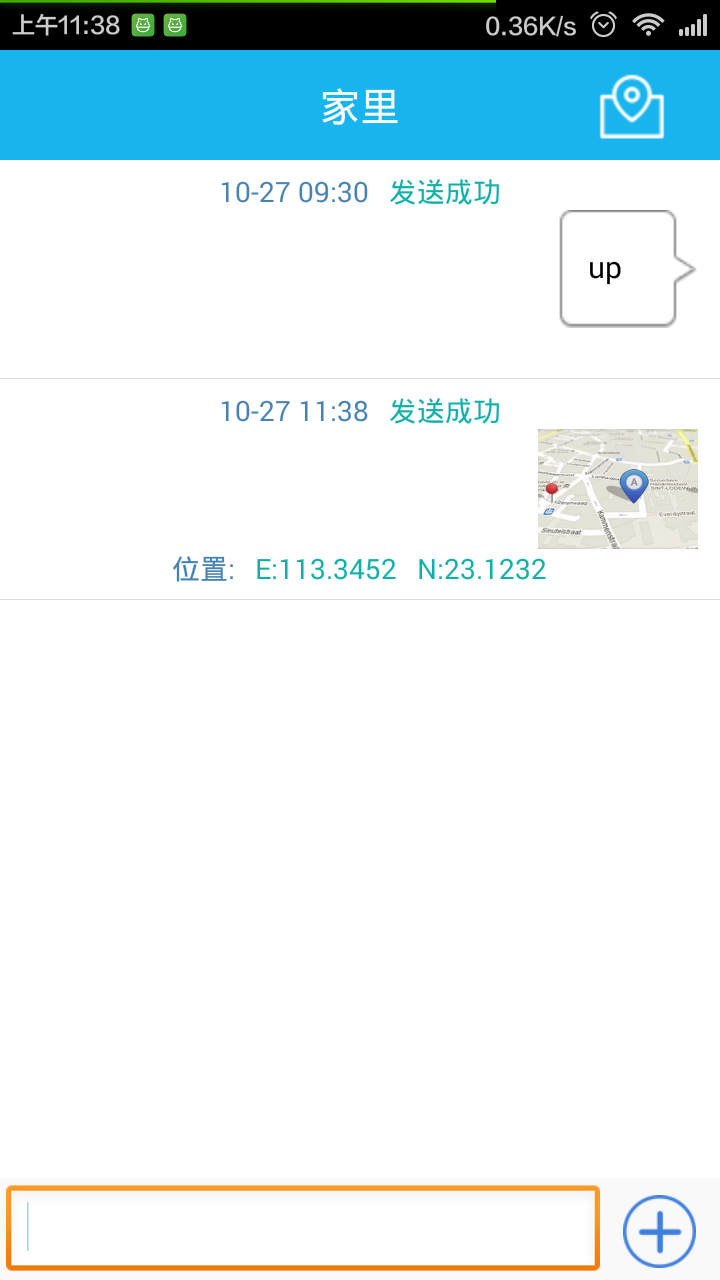This screenshot has height=1280, width=720.
Task: Focus the message input field
Action: tap(303, 1228)
